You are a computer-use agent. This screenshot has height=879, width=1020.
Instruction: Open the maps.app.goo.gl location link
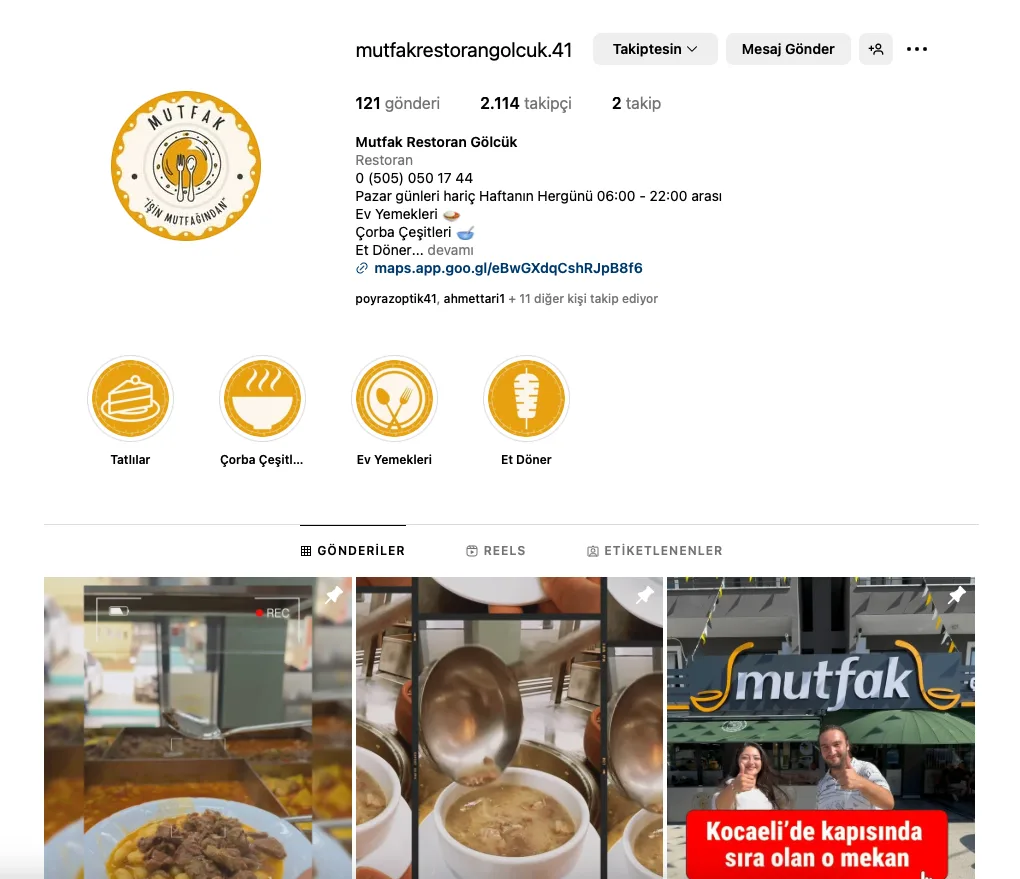pos(507,268)
